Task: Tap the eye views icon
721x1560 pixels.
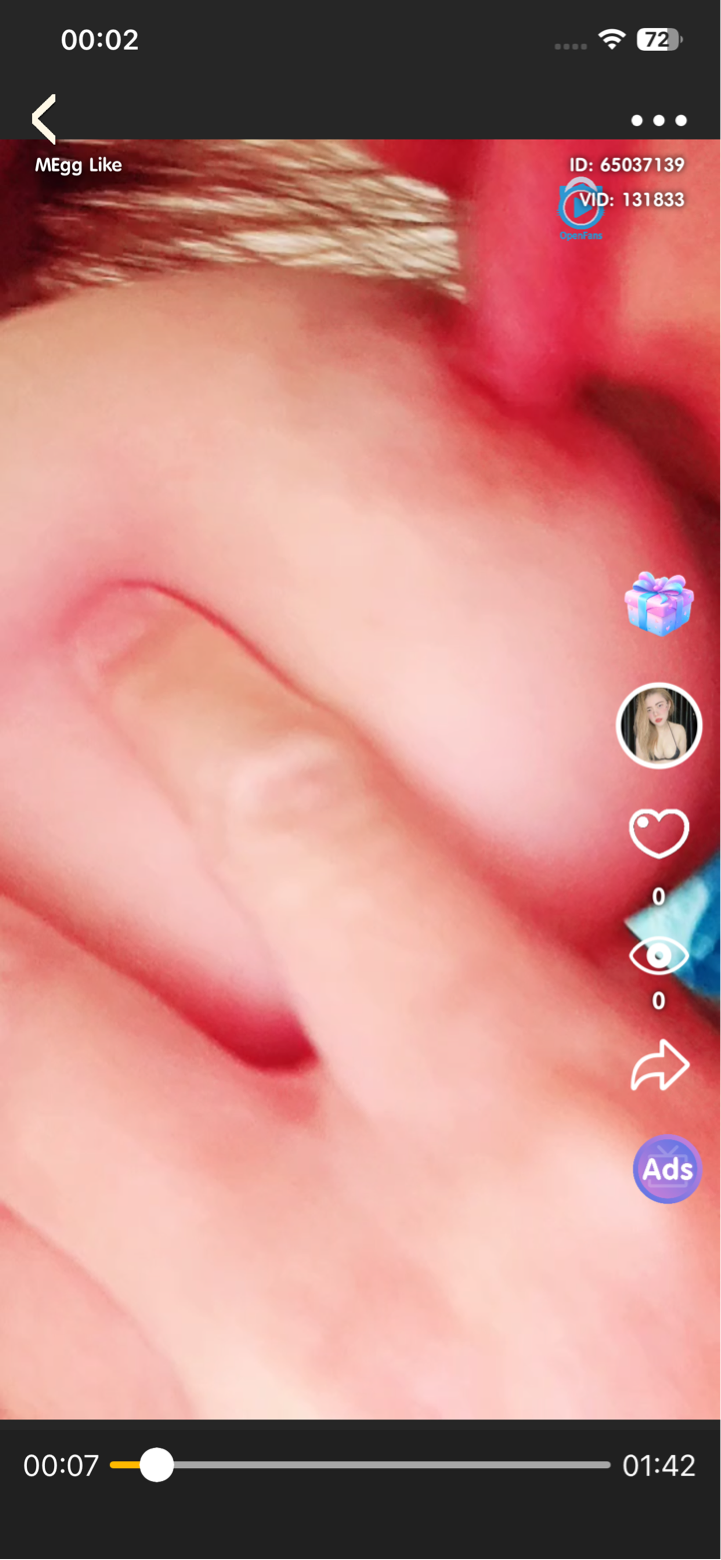Action: click(x=658, y=956)
